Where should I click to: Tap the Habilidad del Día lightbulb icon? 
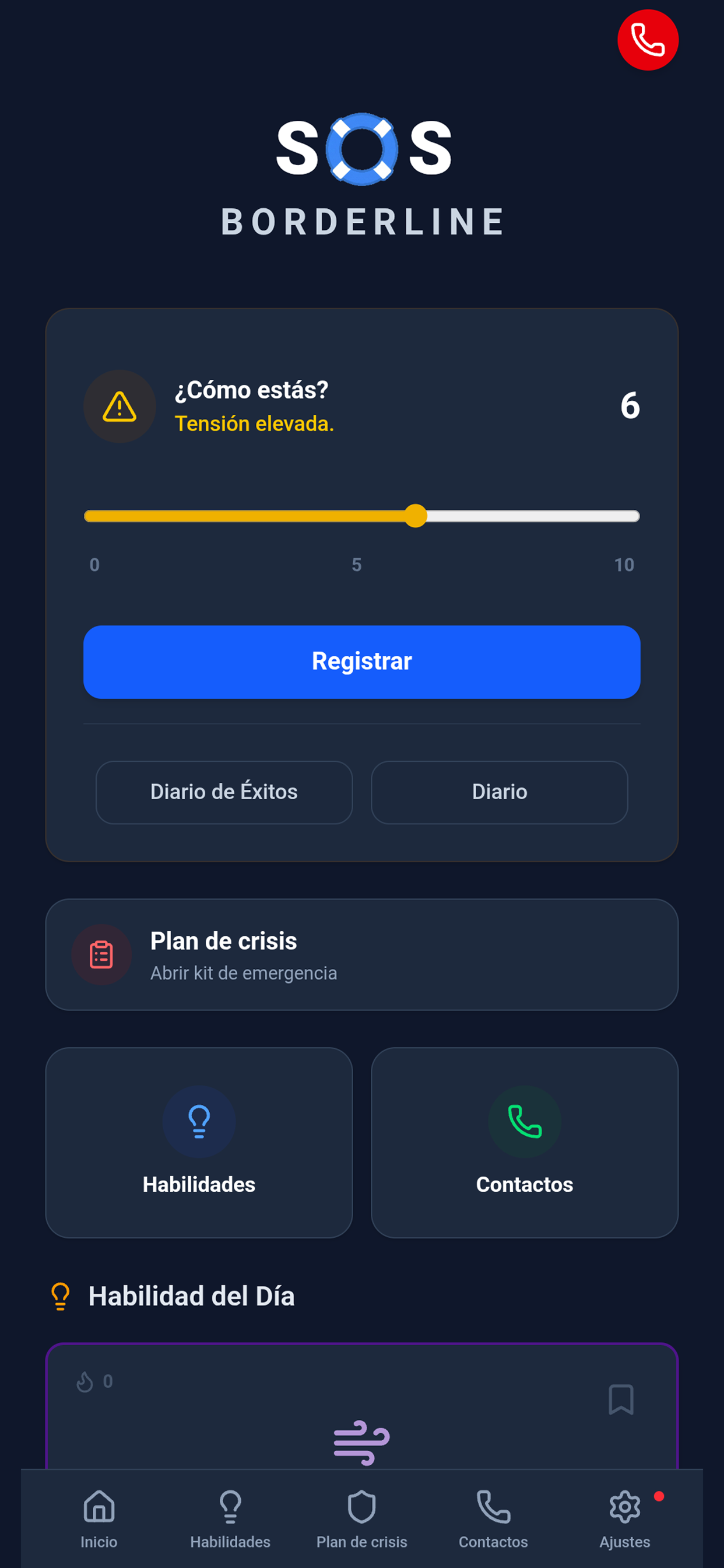point(61,1296)
